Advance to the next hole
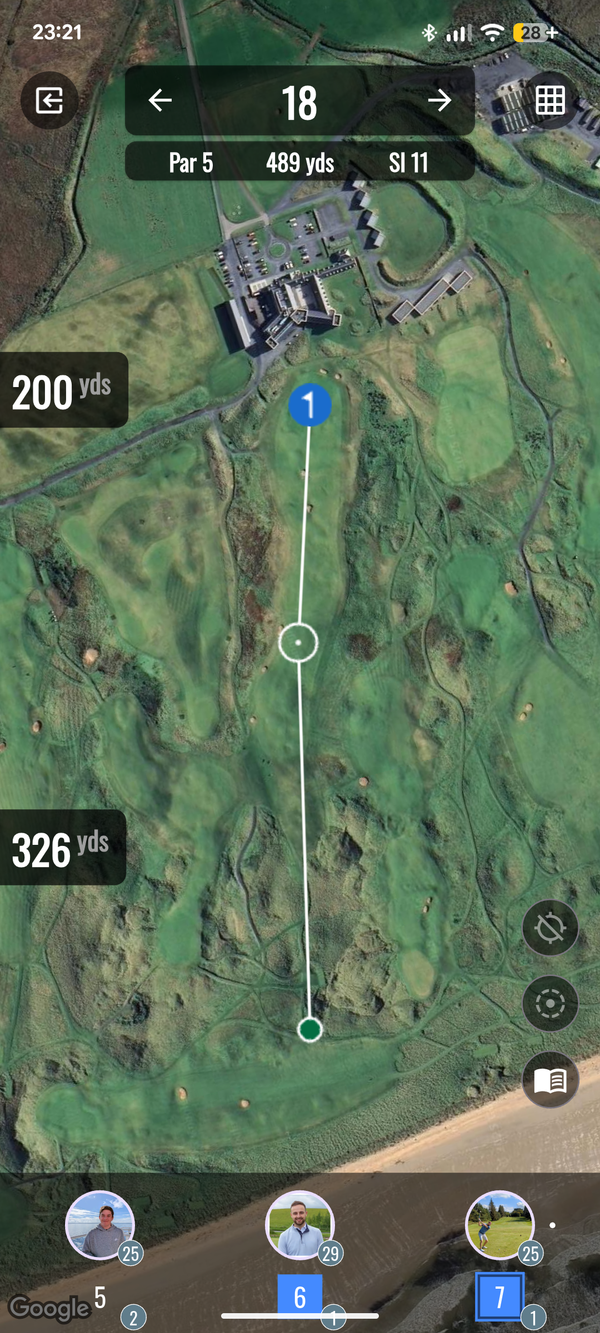This screenshot has width=600, height=1333. tap(439, 101)
